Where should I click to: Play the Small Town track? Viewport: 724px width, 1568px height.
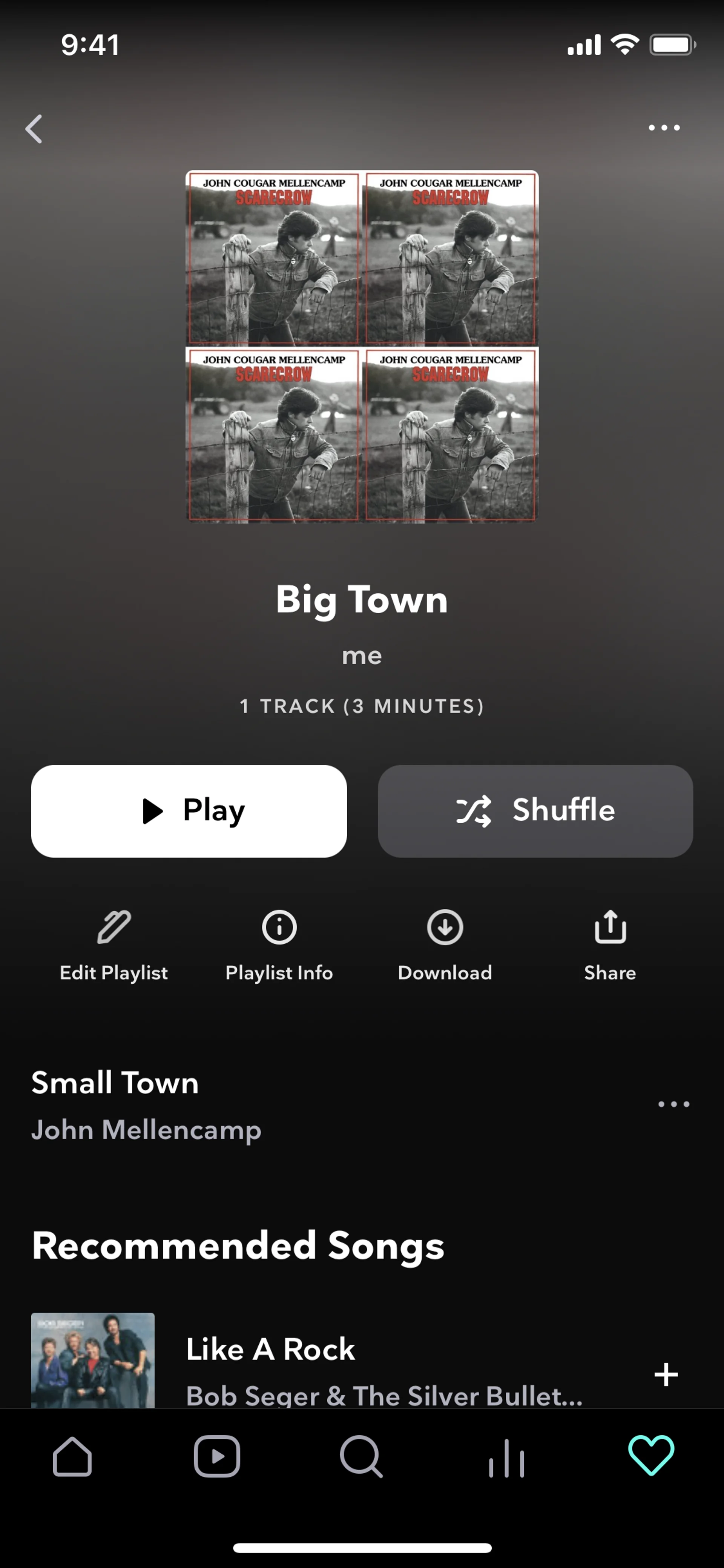point(243,1105)
